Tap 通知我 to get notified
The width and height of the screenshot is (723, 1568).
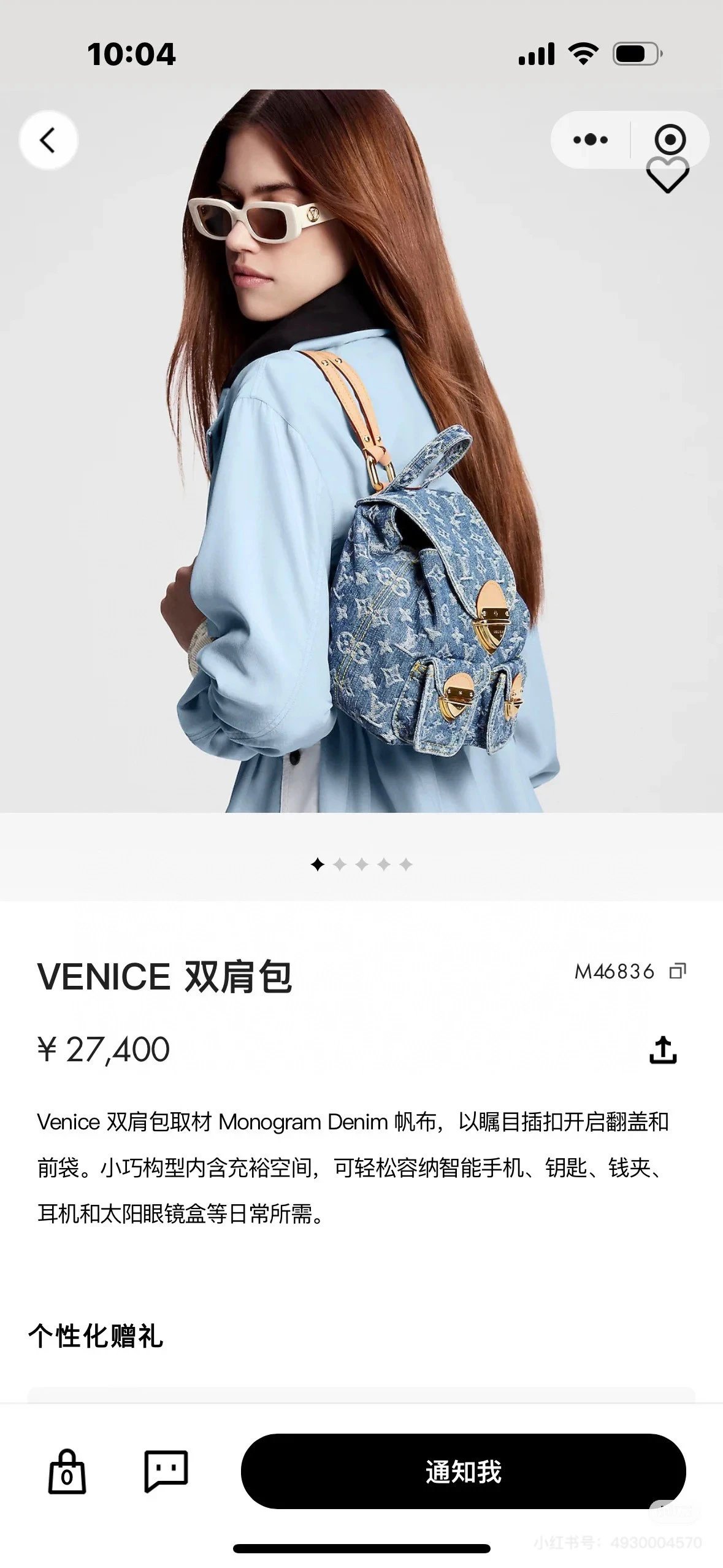coord(463,1472)
